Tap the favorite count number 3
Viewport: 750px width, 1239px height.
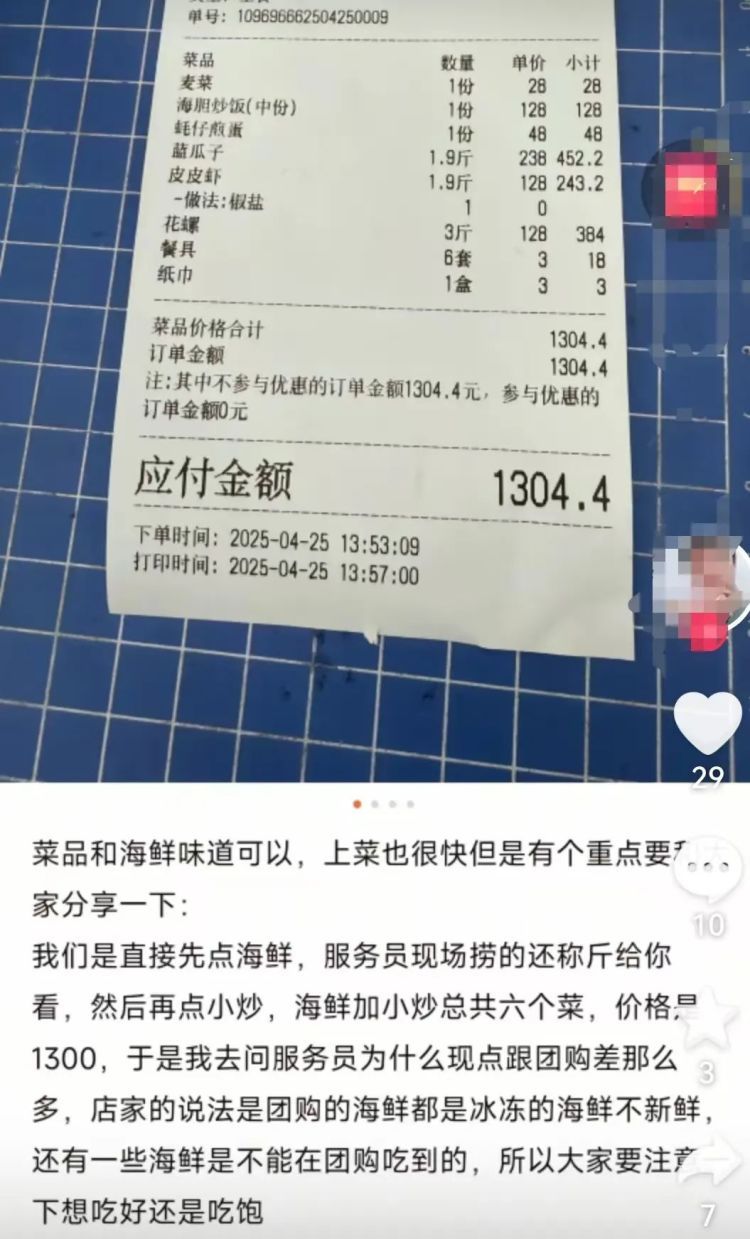coord(706,1070)
